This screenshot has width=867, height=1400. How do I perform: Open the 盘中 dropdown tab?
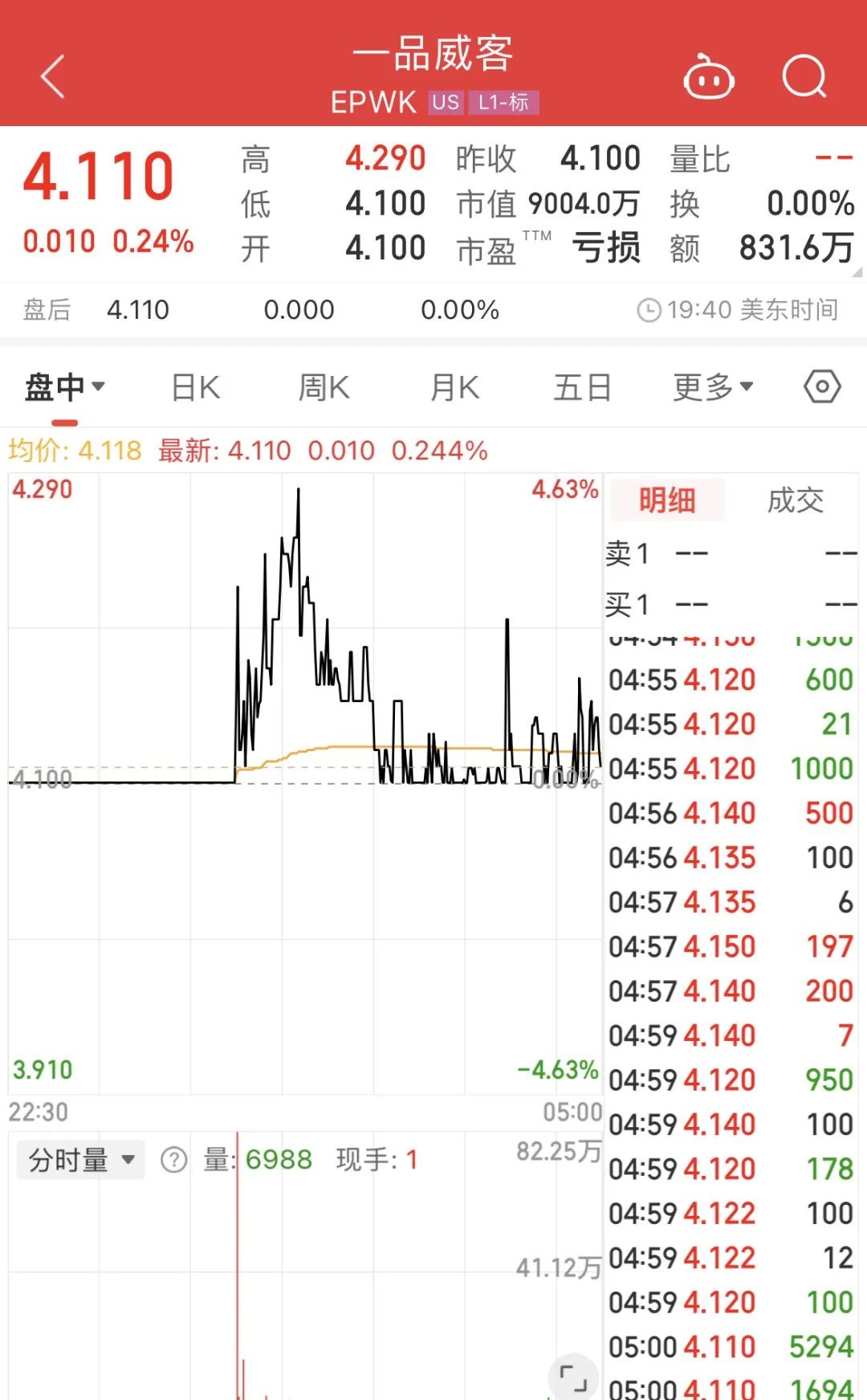pos(65,388)
